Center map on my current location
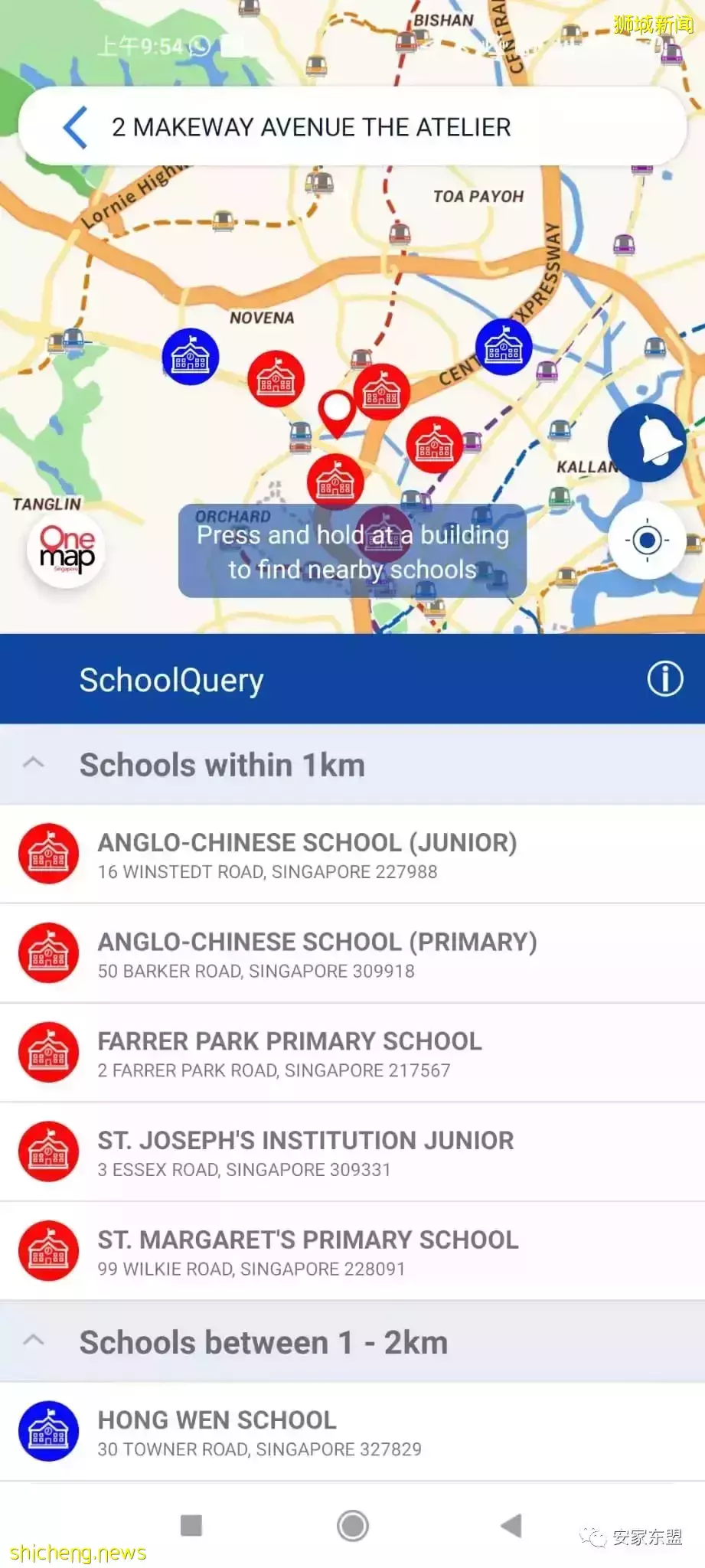 click(x=648, y=541)
